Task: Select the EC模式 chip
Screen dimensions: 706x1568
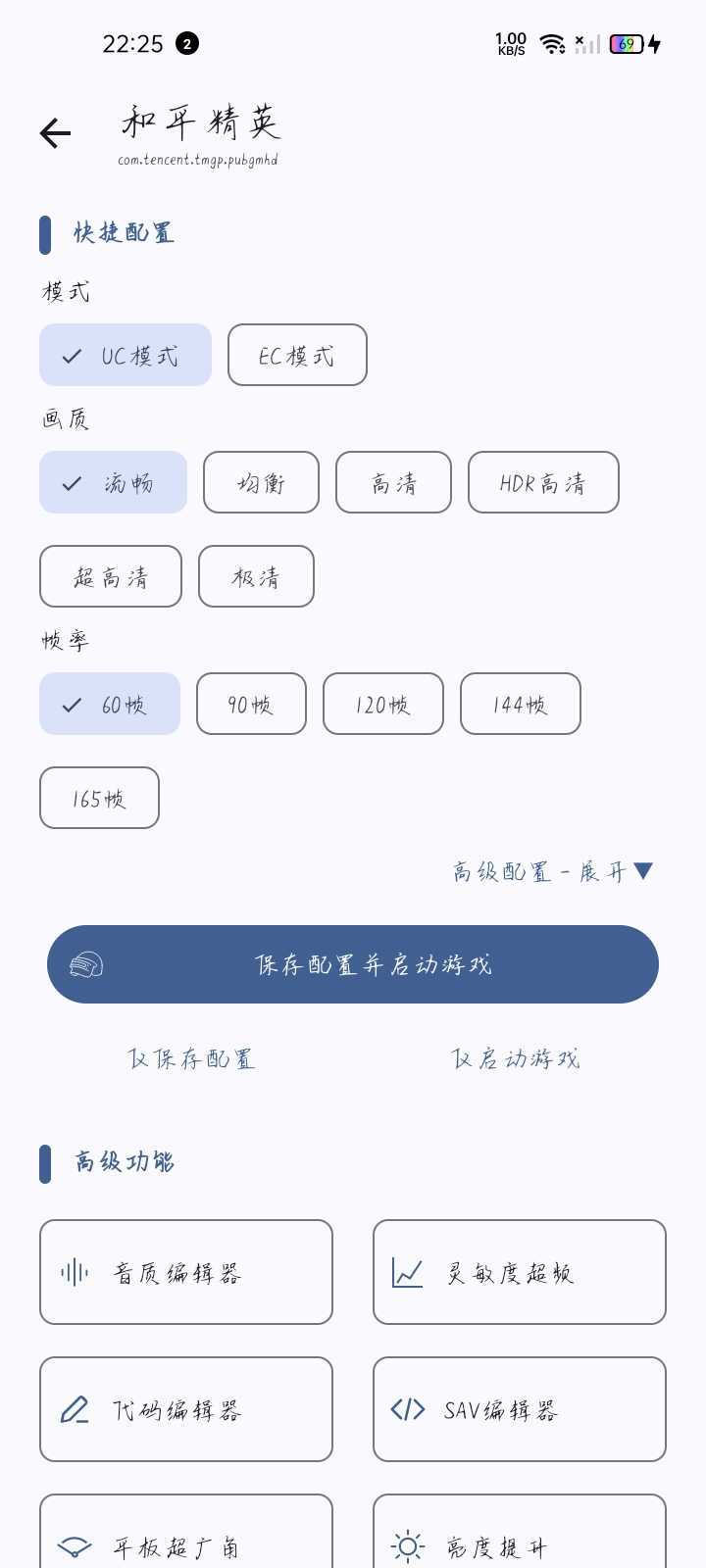Action: (297, 355)
